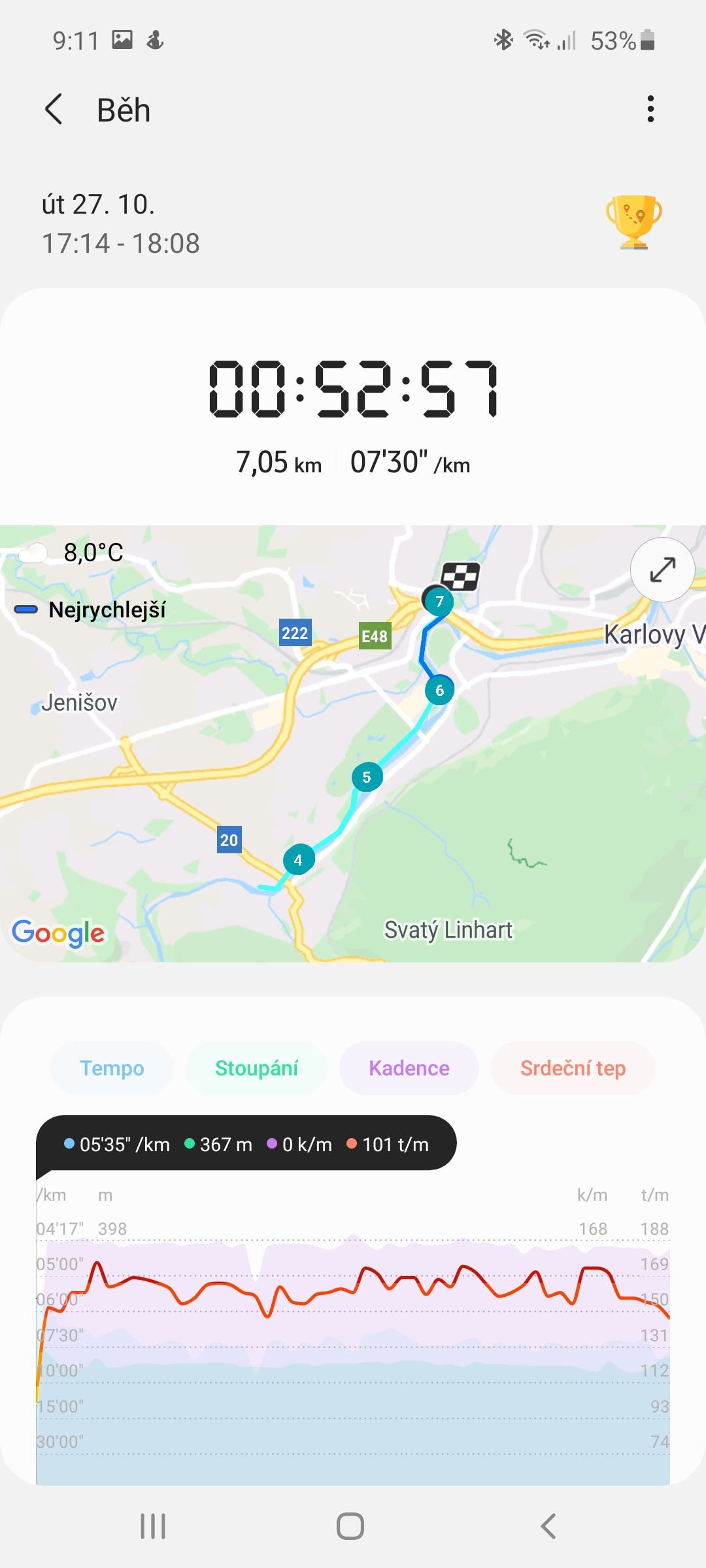Open the three-dot overflow menu
Image resolution: width=706 pixels, height=1568 pixels.
tap(650, 109)
